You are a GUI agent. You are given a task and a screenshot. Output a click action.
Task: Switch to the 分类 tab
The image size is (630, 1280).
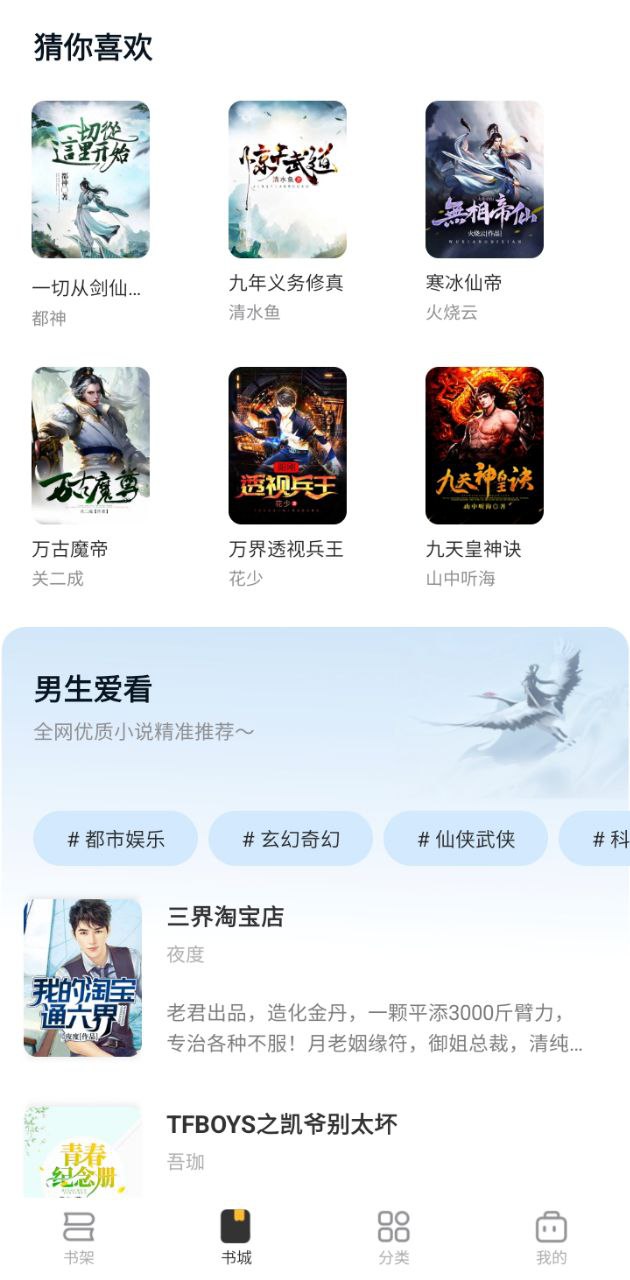393,1238
